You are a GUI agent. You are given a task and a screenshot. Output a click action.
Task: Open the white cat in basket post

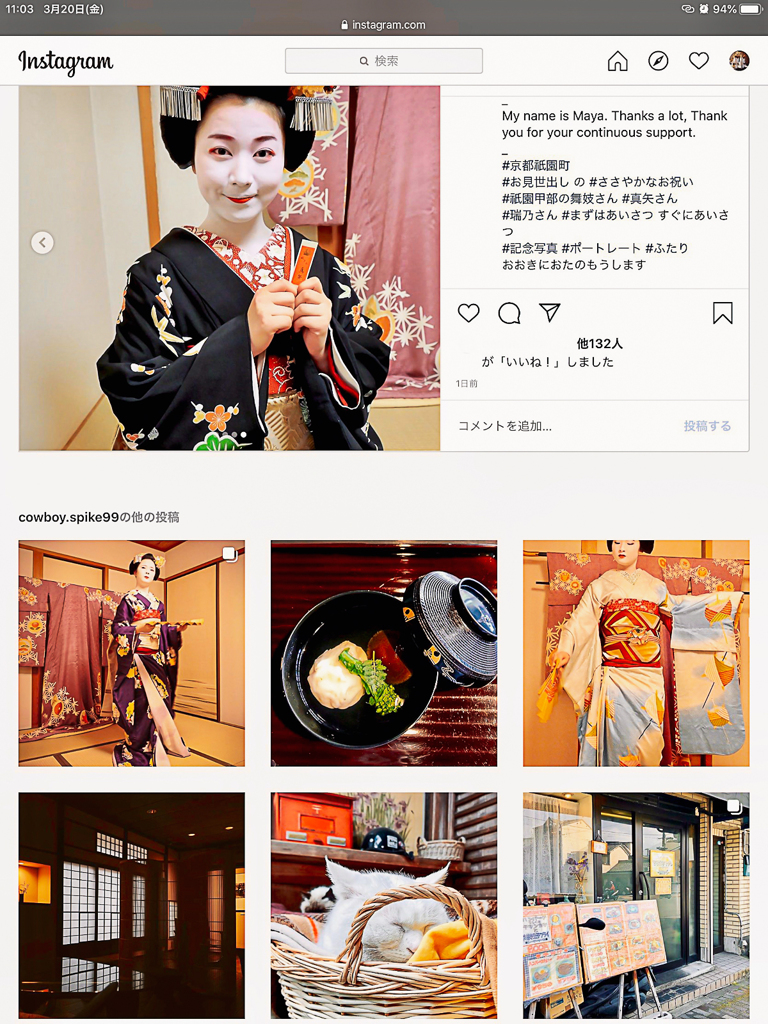[x=384, y=905]
